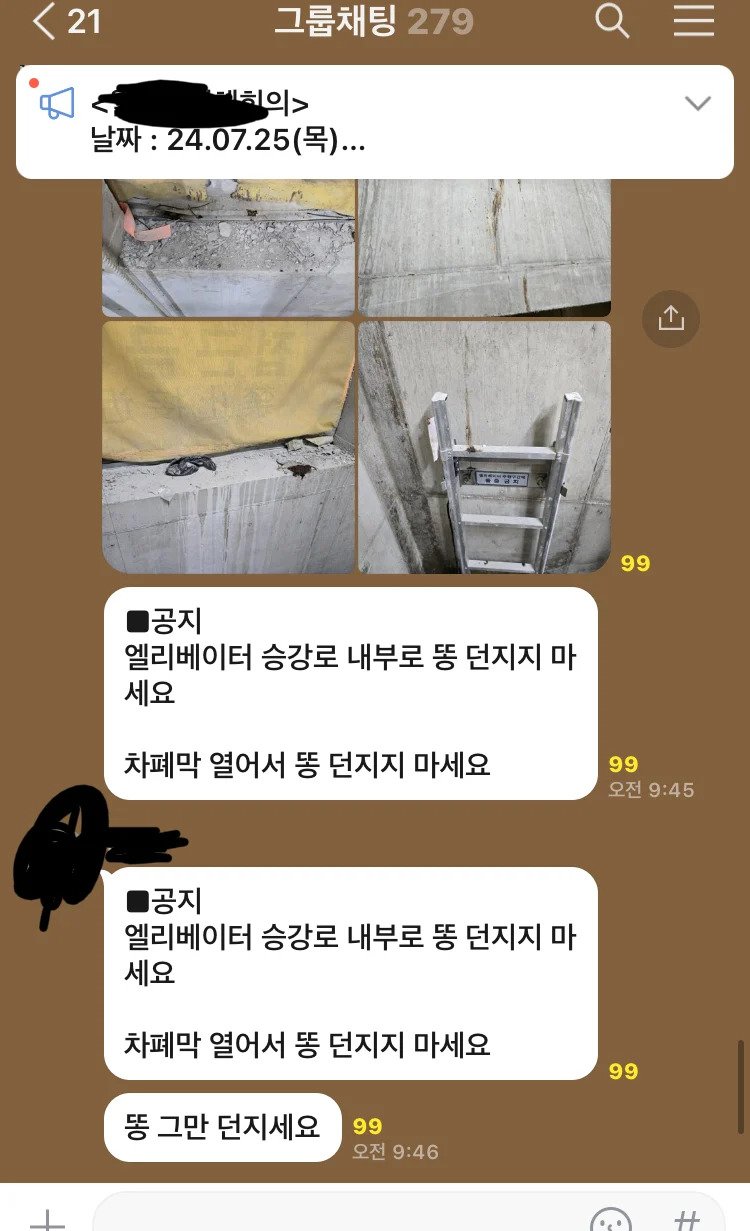Open the photo showing the ladder
The image size is (750, 1231).
(x=484, y=447)
